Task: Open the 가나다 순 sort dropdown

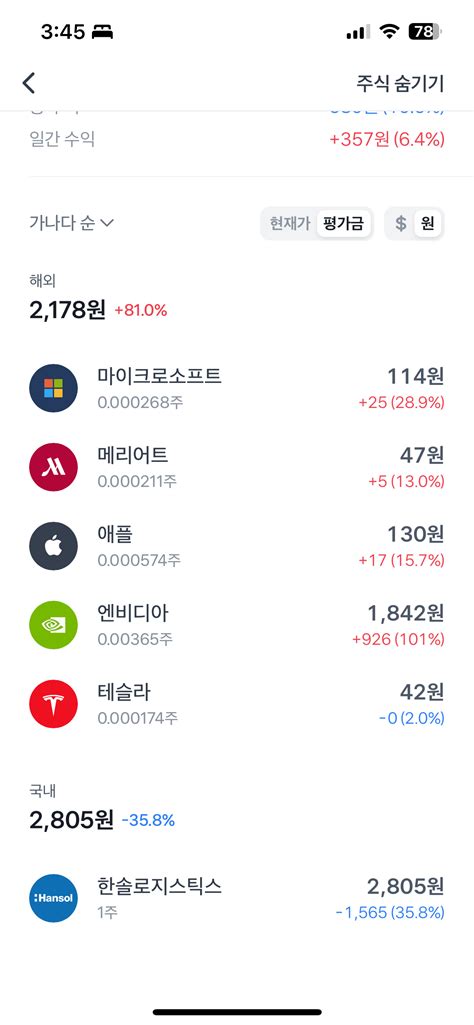Action: coord(71,223)
